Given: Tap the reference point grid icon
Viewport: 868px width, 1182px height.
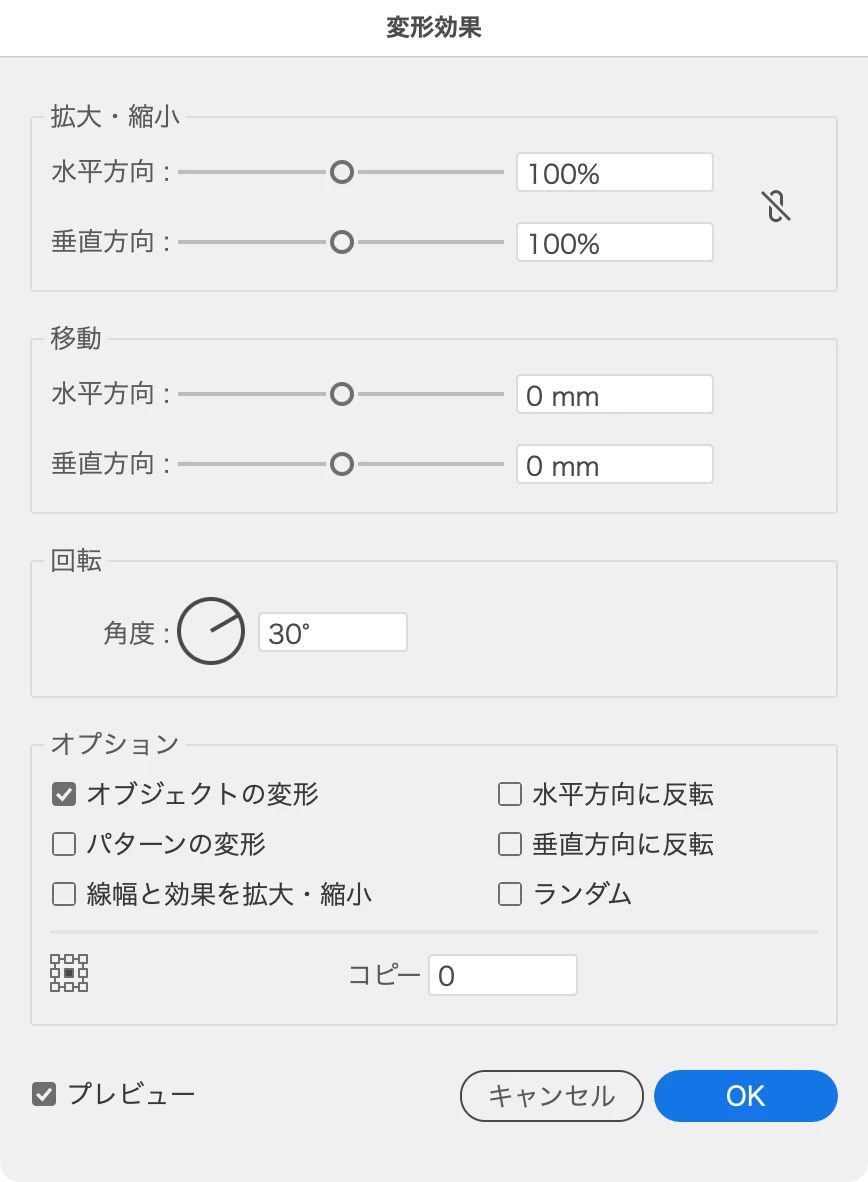Looking at the screenshot, I should tap(69, 972).
